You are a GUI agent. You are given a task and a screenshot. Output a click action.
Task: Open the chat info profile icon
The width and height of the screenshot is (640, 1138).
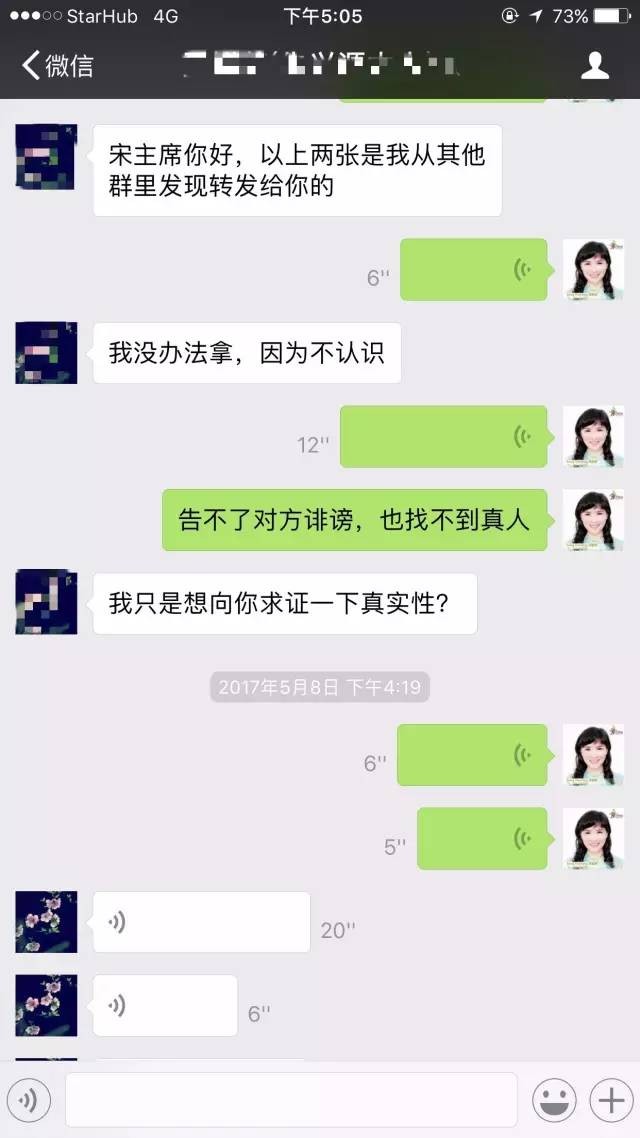point(595,66)
